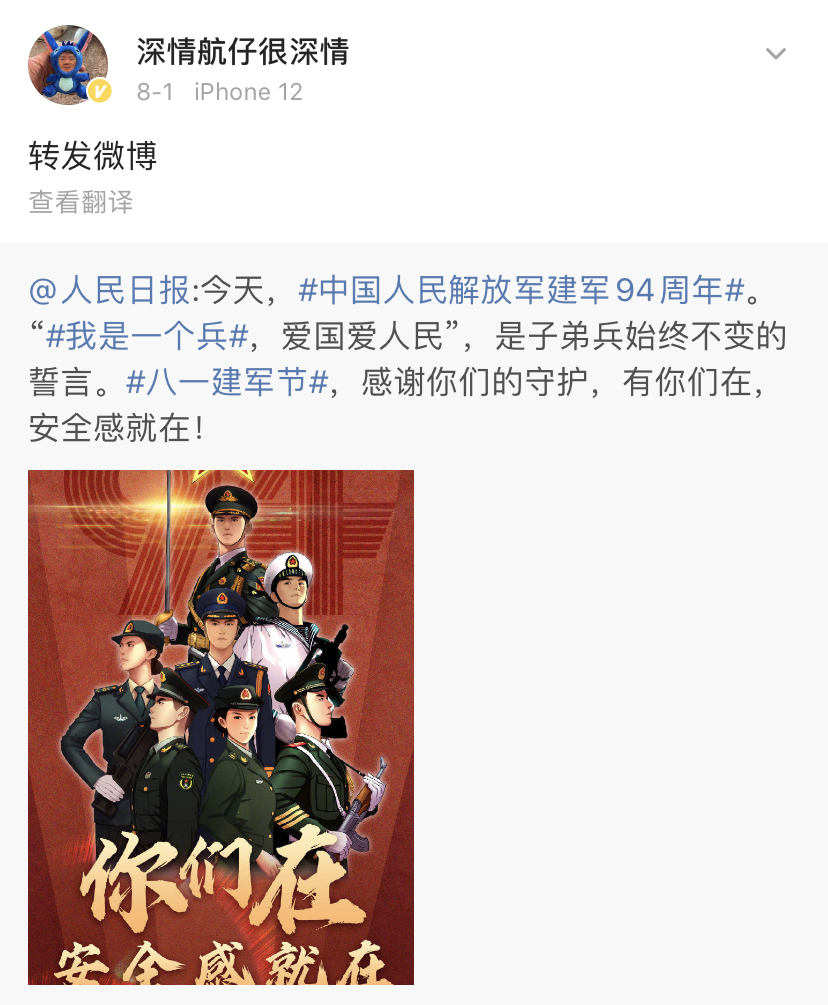This screenshot has height=1005, width=828.
Task: Tap 查看翻译 to translate the post
Action: point(80,202)
